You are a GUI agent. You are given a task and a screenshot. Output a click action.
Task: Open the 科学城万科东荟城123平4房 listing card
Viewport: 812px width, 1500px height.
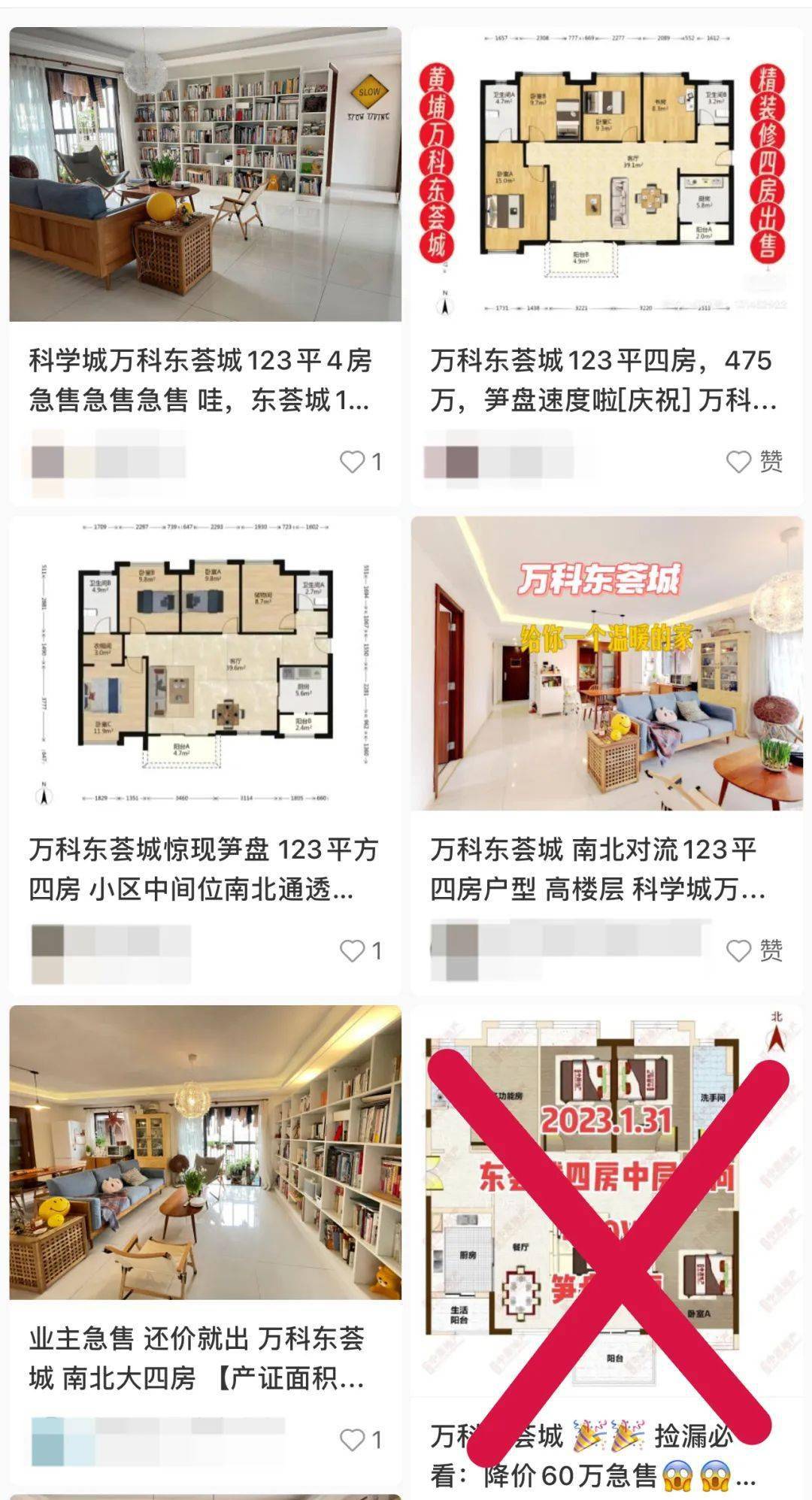pyautogui.click(x=205, y=174)
